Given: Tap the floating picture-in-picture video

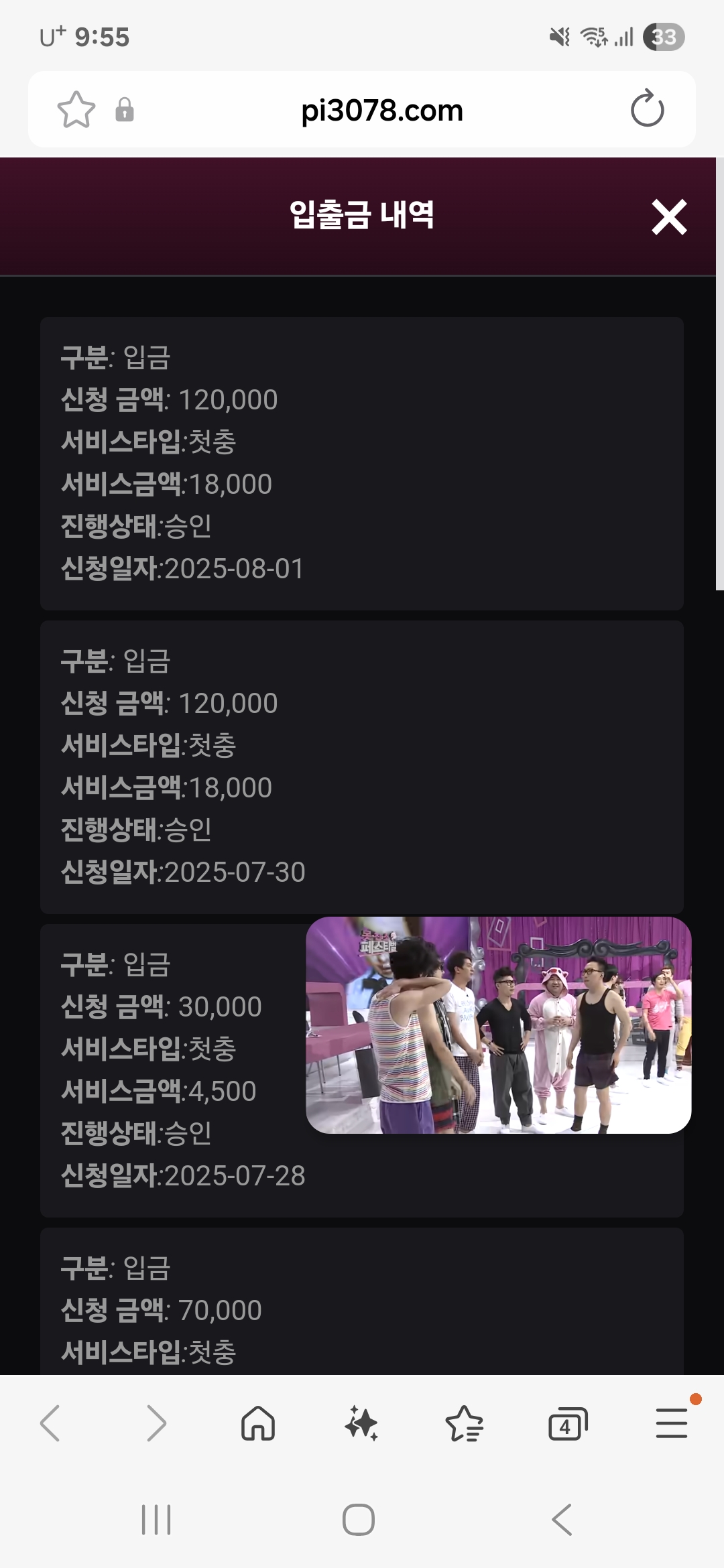Looking at the screenshot, I should pos(498,1025).
